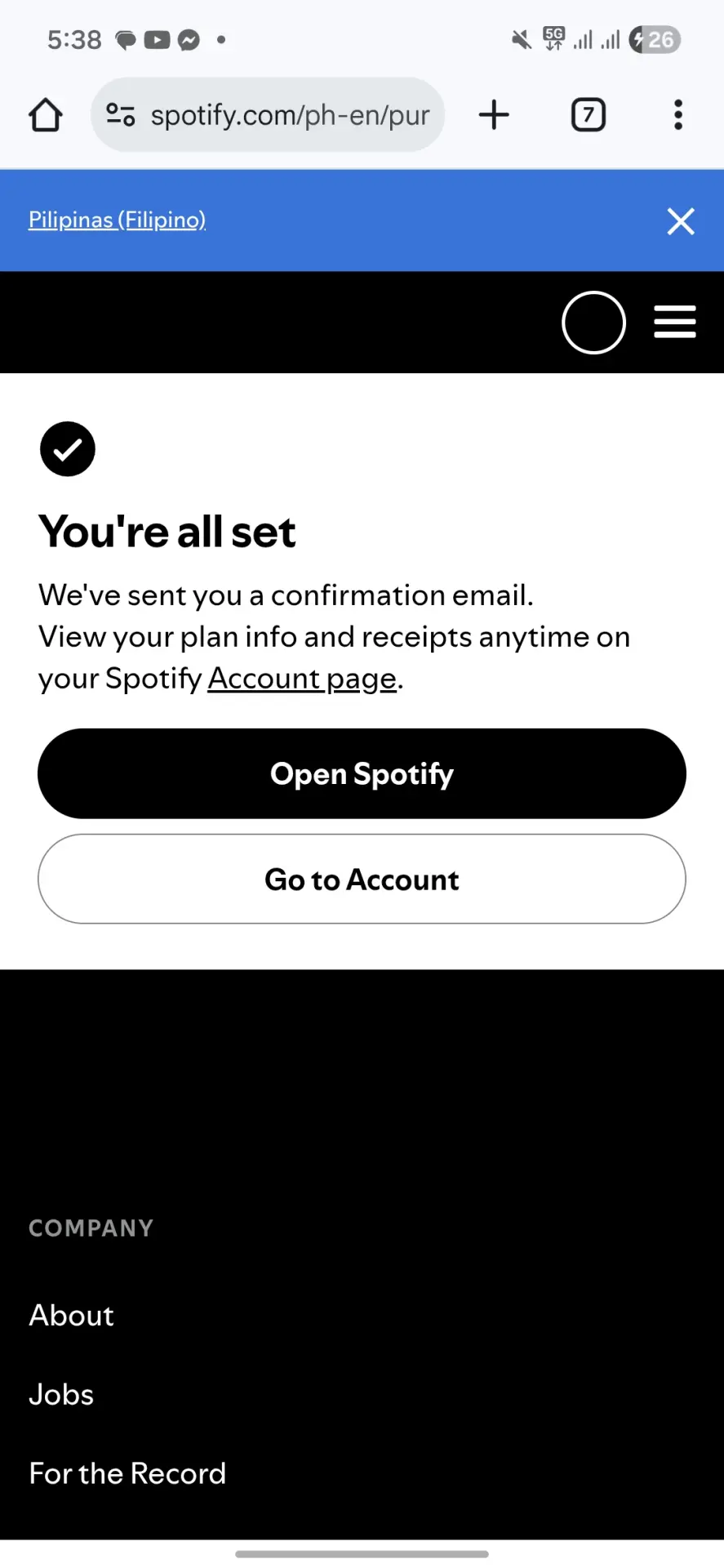The image size is (724, 1568).
Task: Tap the browser home button
Action: (46, 115)
